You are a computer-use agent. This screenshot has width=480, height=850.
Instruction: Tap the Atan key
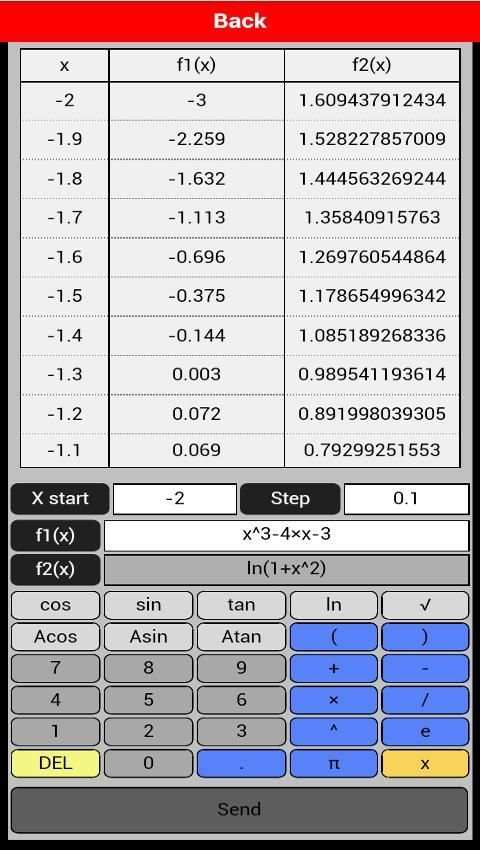click(241, 636)
